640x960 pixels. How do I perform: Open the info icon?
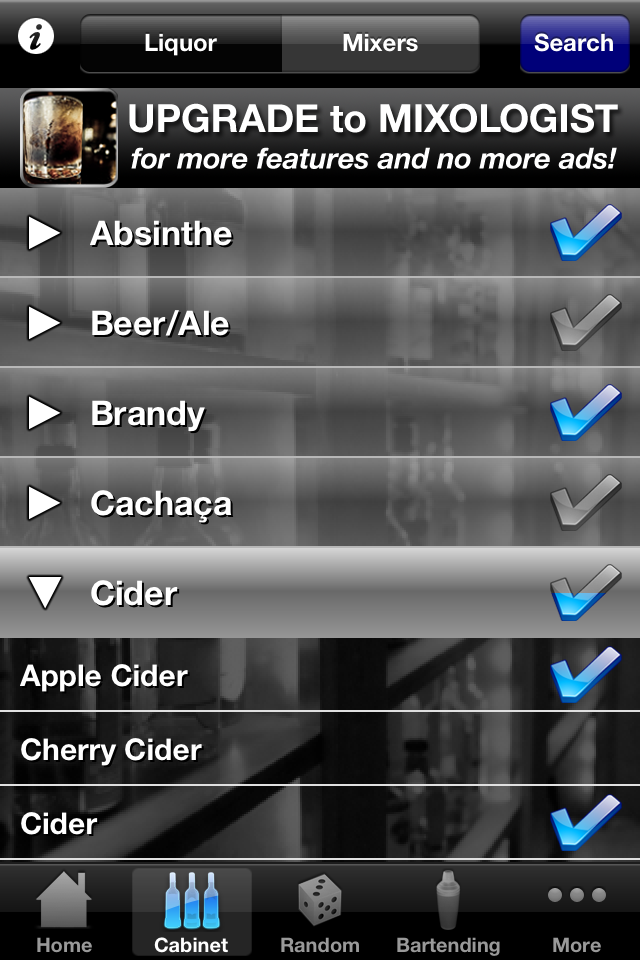pyautogui.click(x=36, y=40)
